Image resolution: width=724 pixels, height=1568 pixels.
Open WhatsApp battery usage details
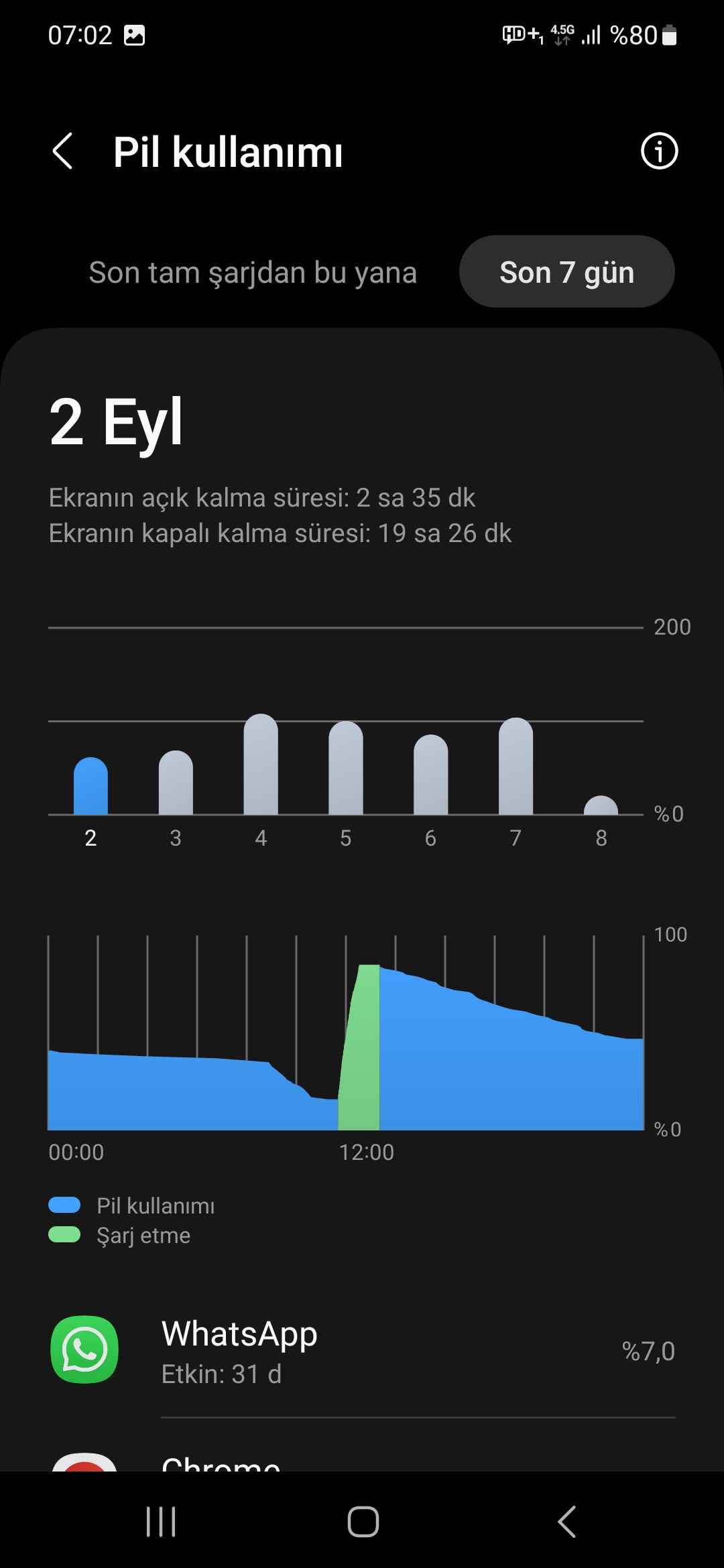tap(362, 1350)
